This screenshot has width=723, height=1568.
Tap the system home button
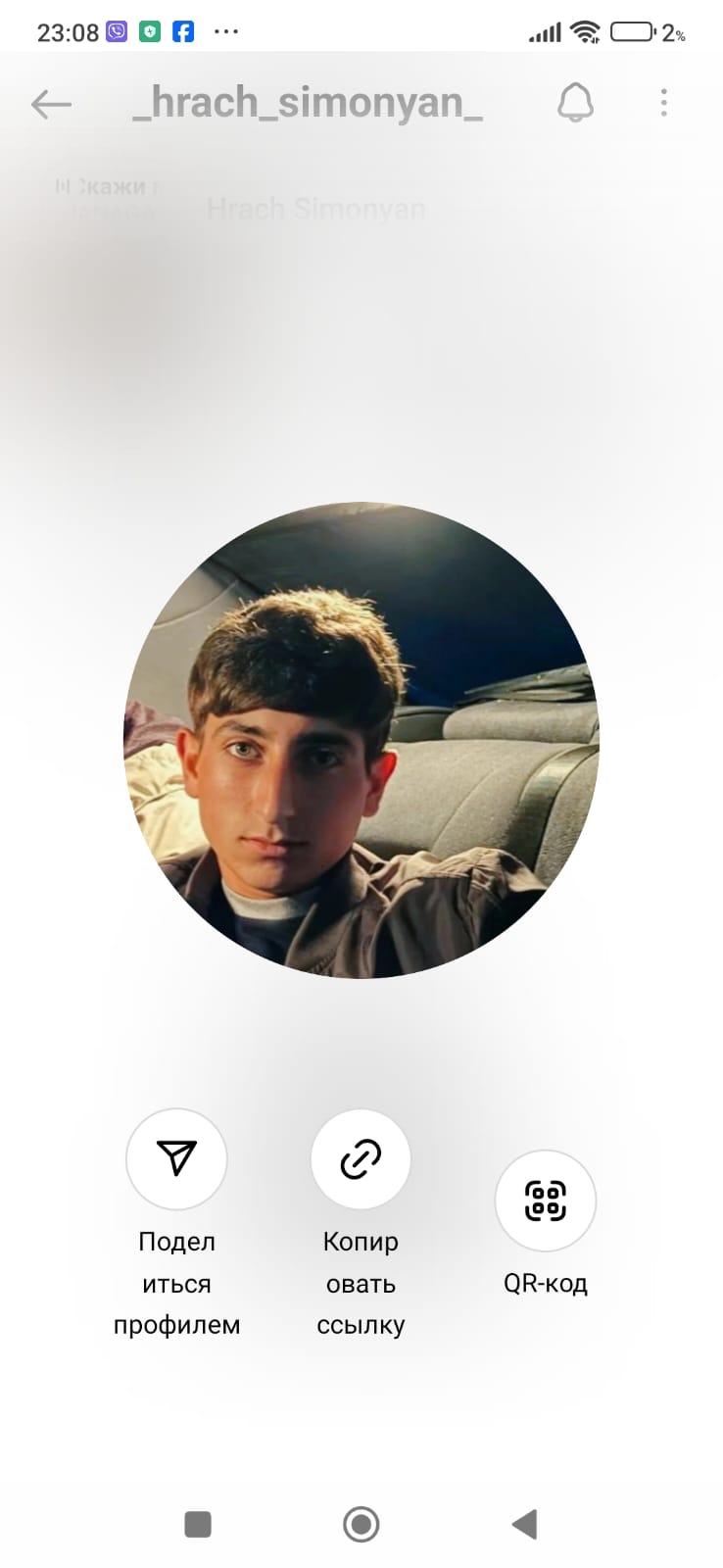(361, 1524)
